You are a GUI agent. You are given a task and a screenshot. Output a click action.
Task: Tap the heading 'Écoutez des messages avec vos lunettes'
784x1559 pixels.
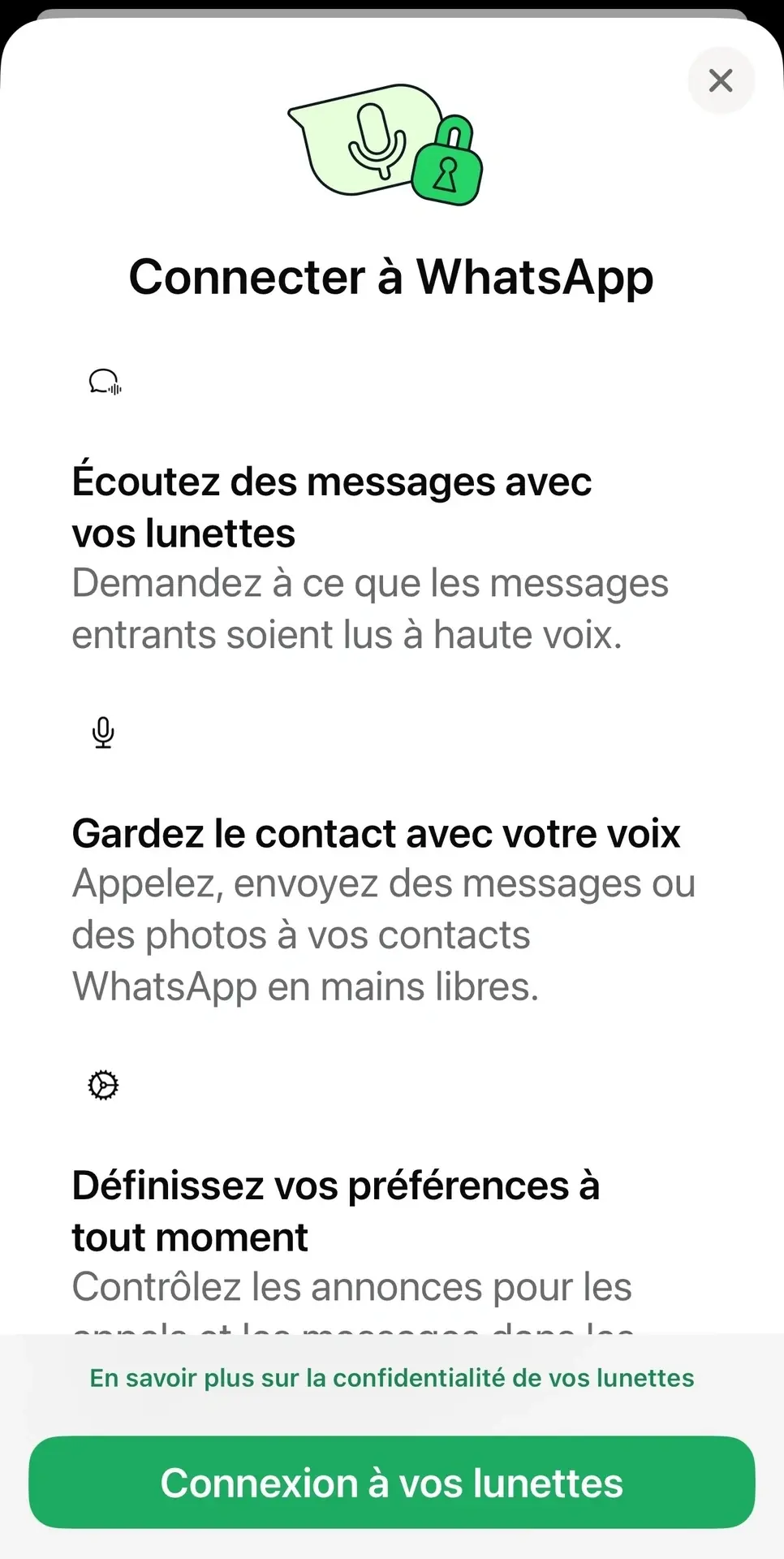[x=332, y=506]
